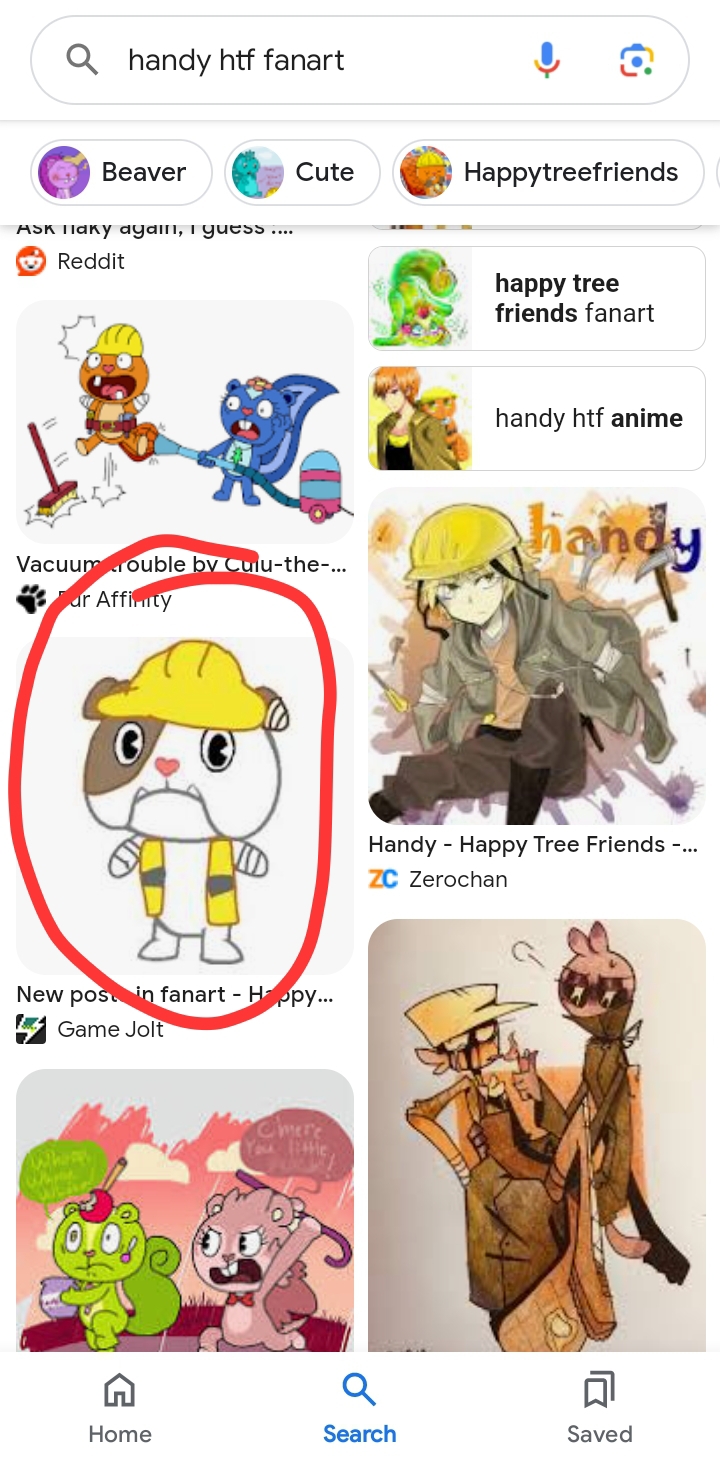Viewport: 720px width, 1457px height.
Task: Select the Beaver filter chip
Action: click(x=121, y=172)
